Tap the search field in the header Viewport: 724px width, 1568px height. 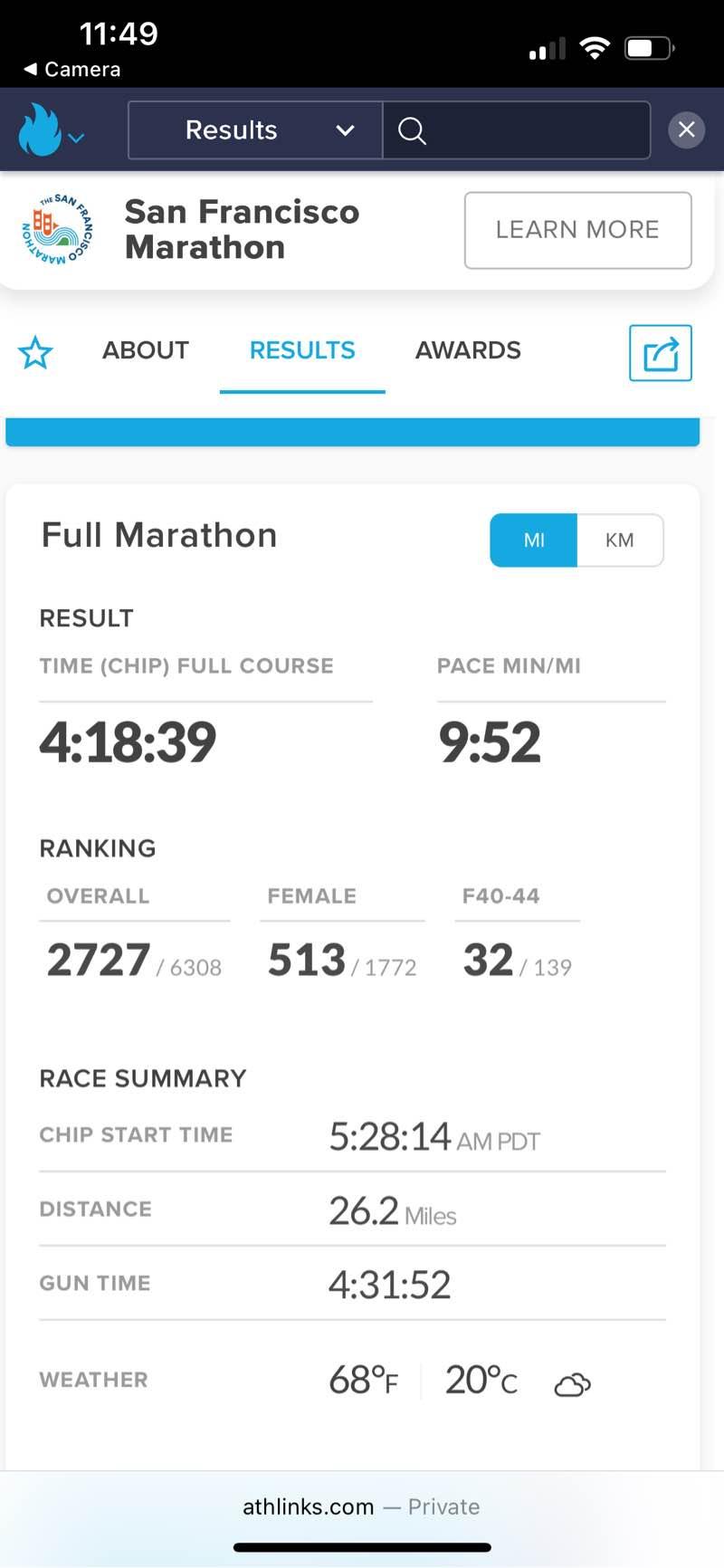pyautogui.click(x=517, y=130)
